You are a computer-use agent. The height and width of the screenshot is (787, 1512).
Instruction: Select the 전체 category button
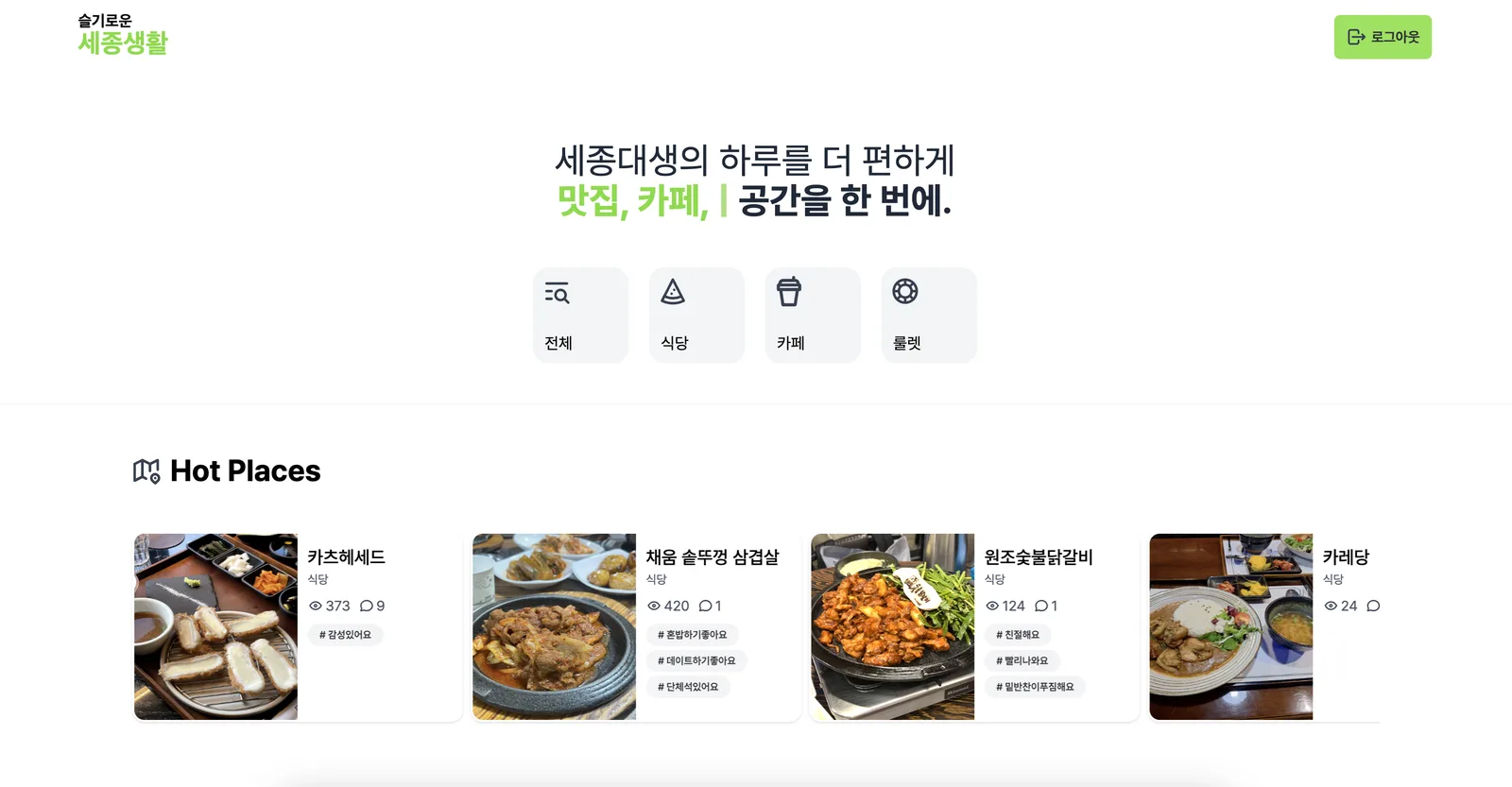580,315
